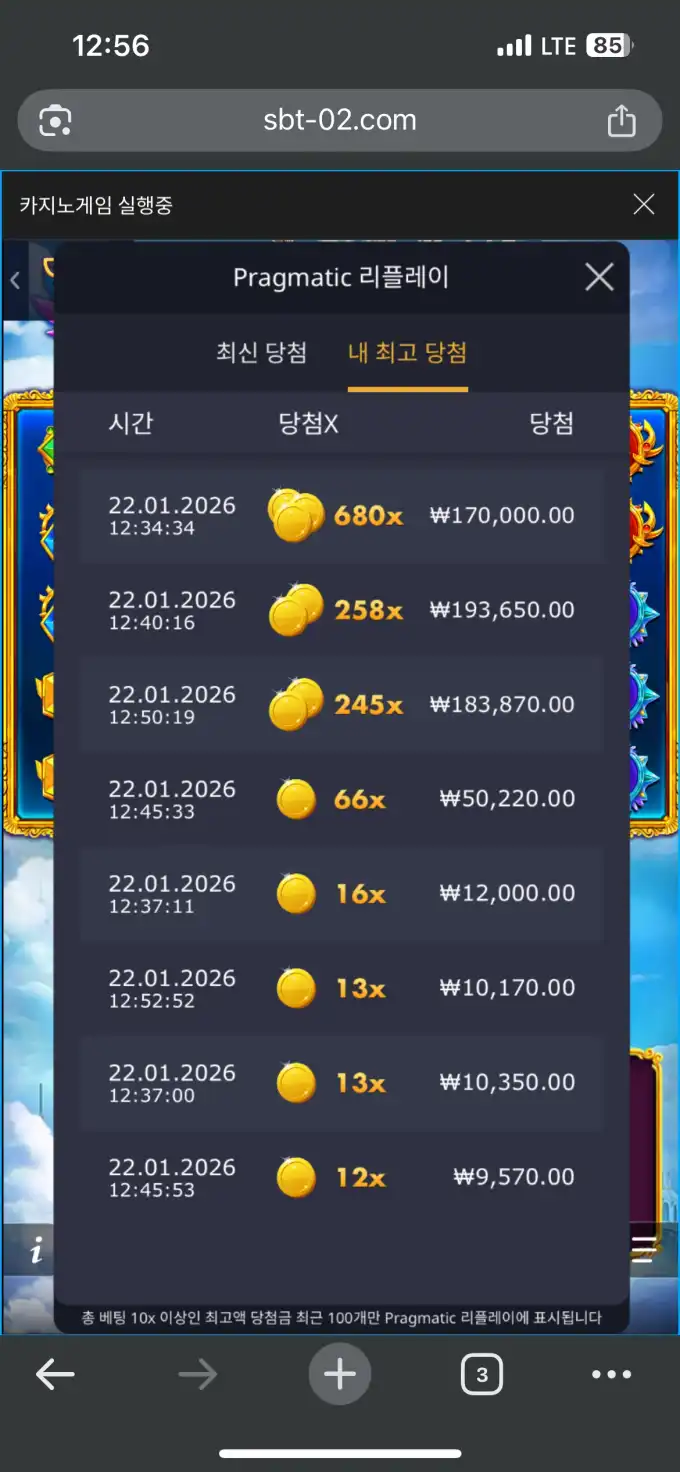Go back in the browser
This screenshot has height=1472, width=680.
coord(55,1375)
